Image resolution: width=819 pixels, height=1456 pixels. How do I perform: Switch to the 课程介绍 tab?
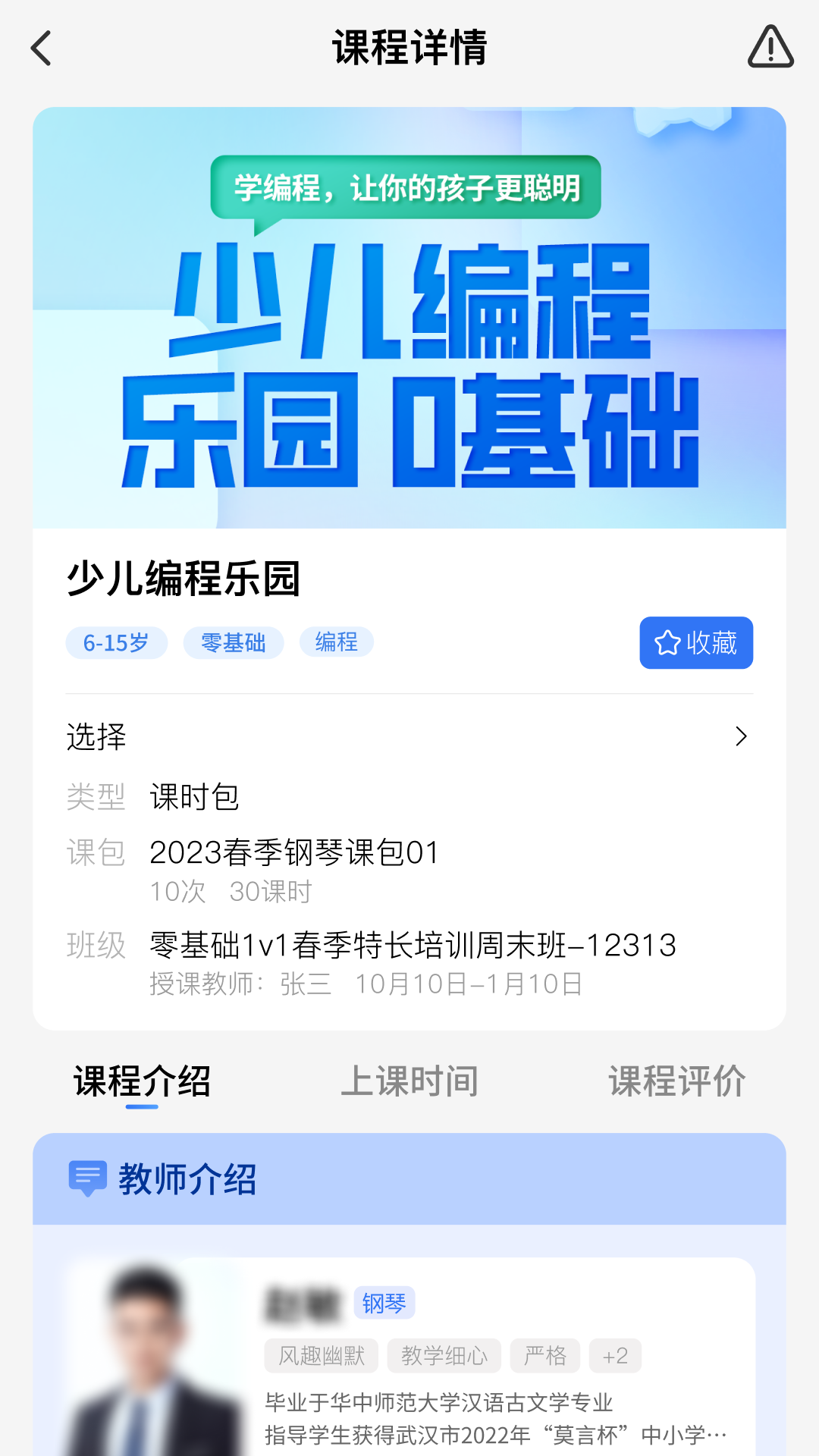[x=142, y=1081]
